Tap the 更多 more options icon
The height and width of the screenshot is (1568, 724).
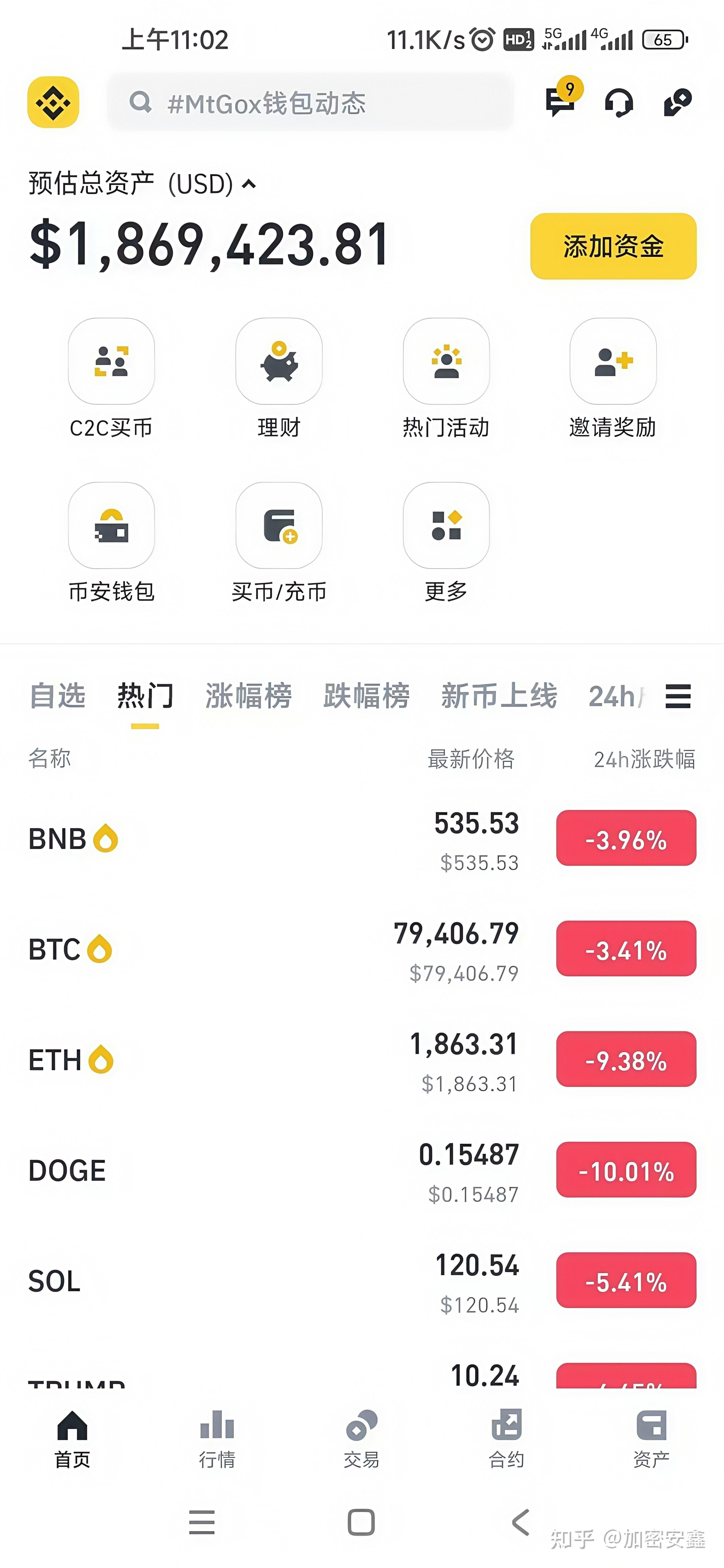[446, 526]
